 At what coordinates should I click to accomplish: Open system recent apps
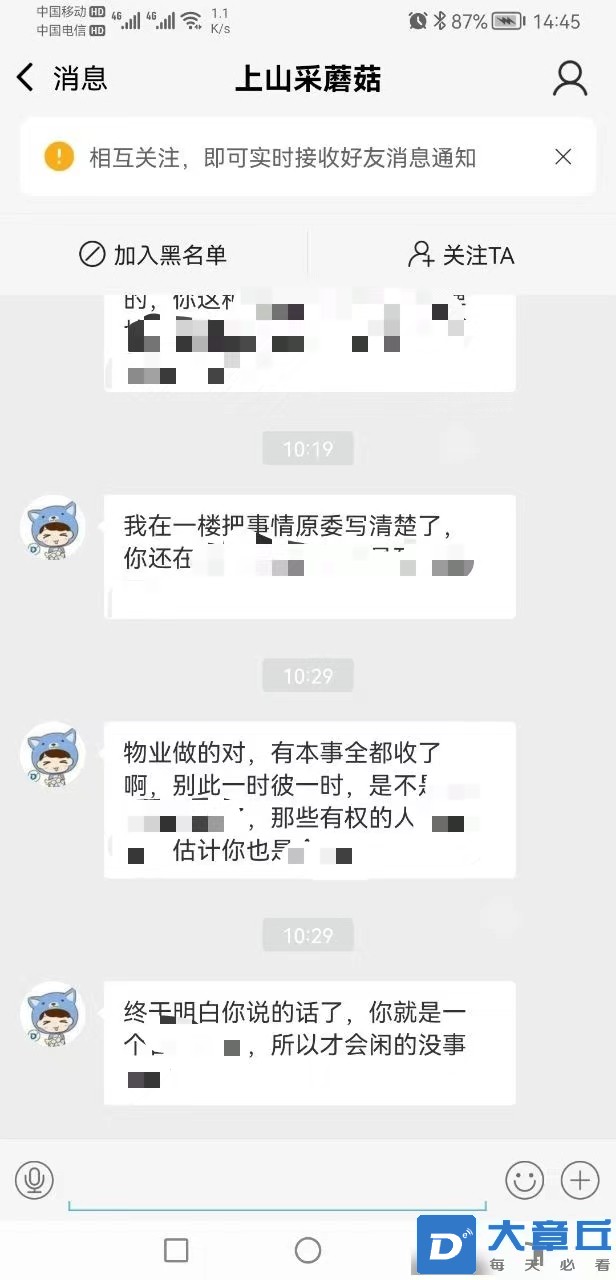(176, 1250)
